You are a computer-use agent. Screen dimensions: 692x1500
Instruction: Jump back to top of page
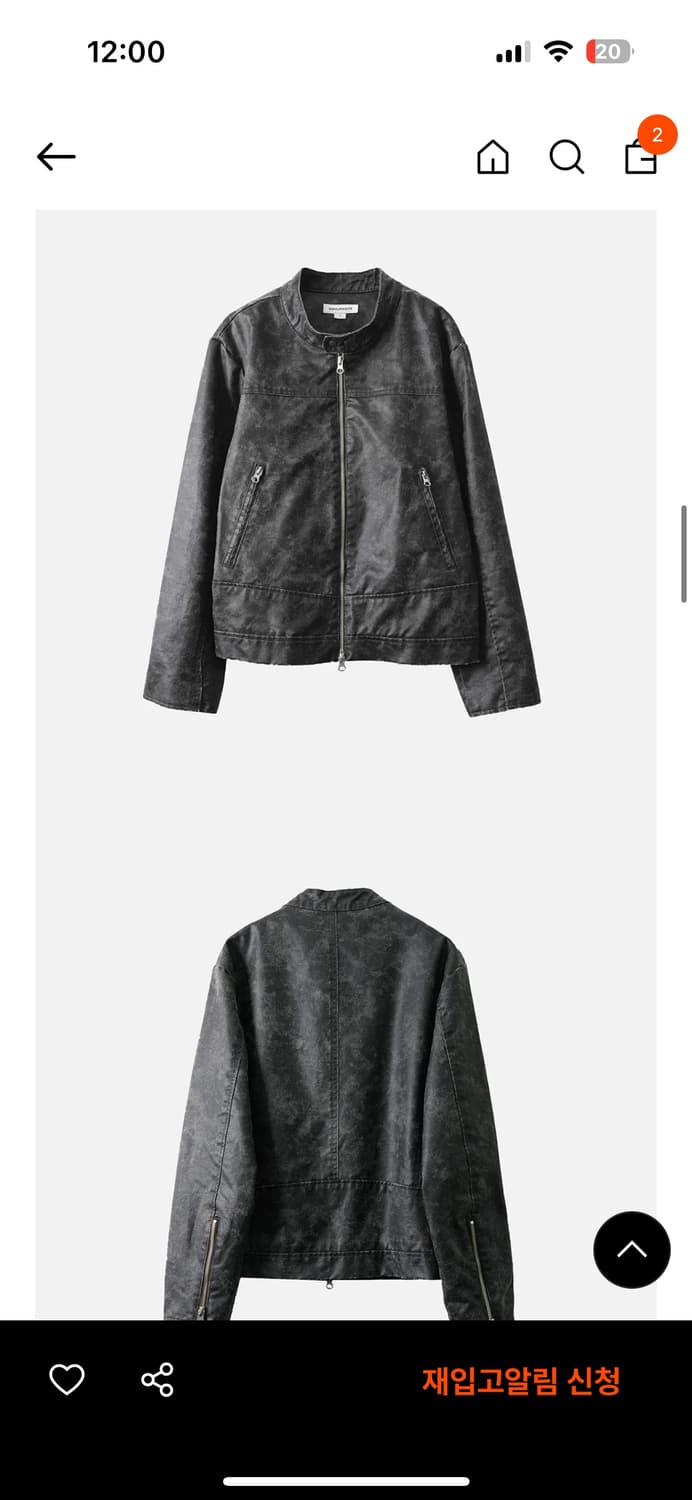coord(631,1249)
